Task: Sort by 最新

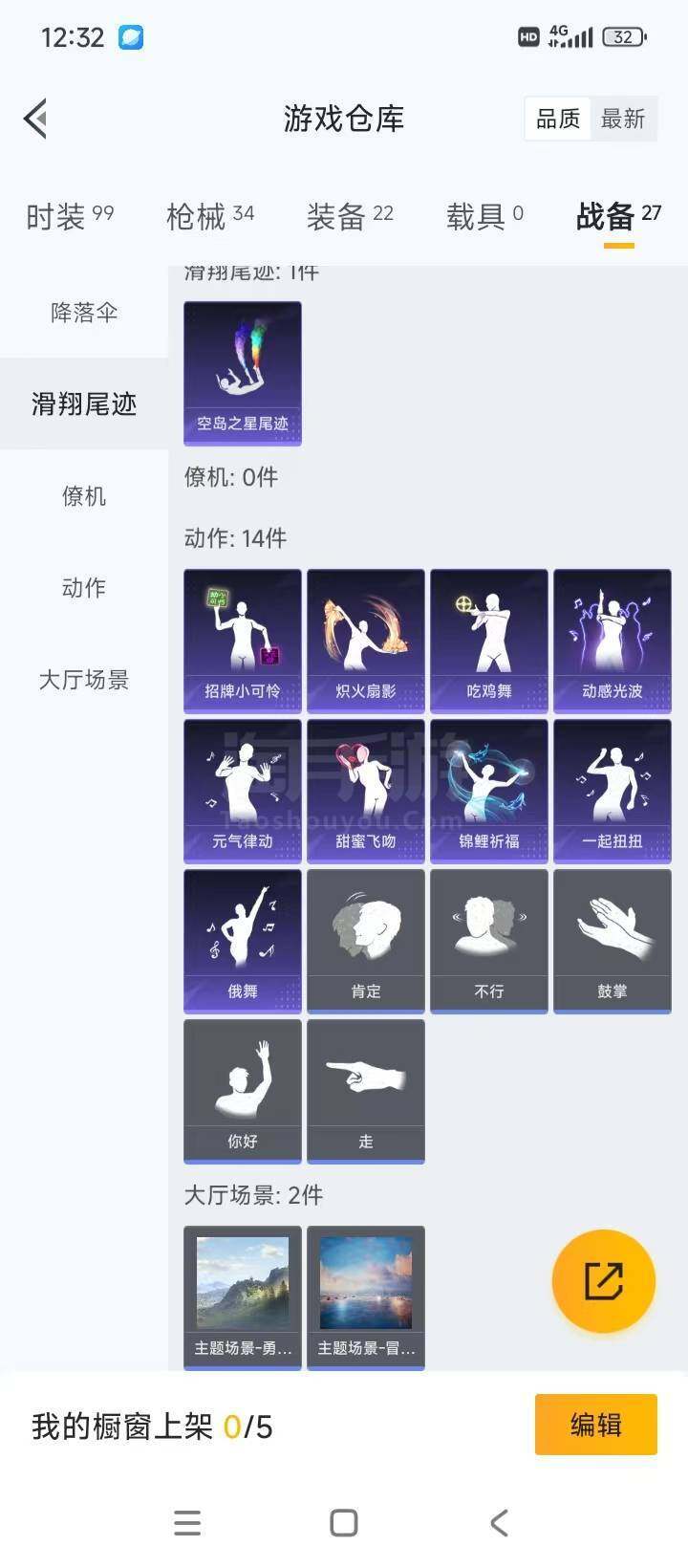Action: point(623,120)
